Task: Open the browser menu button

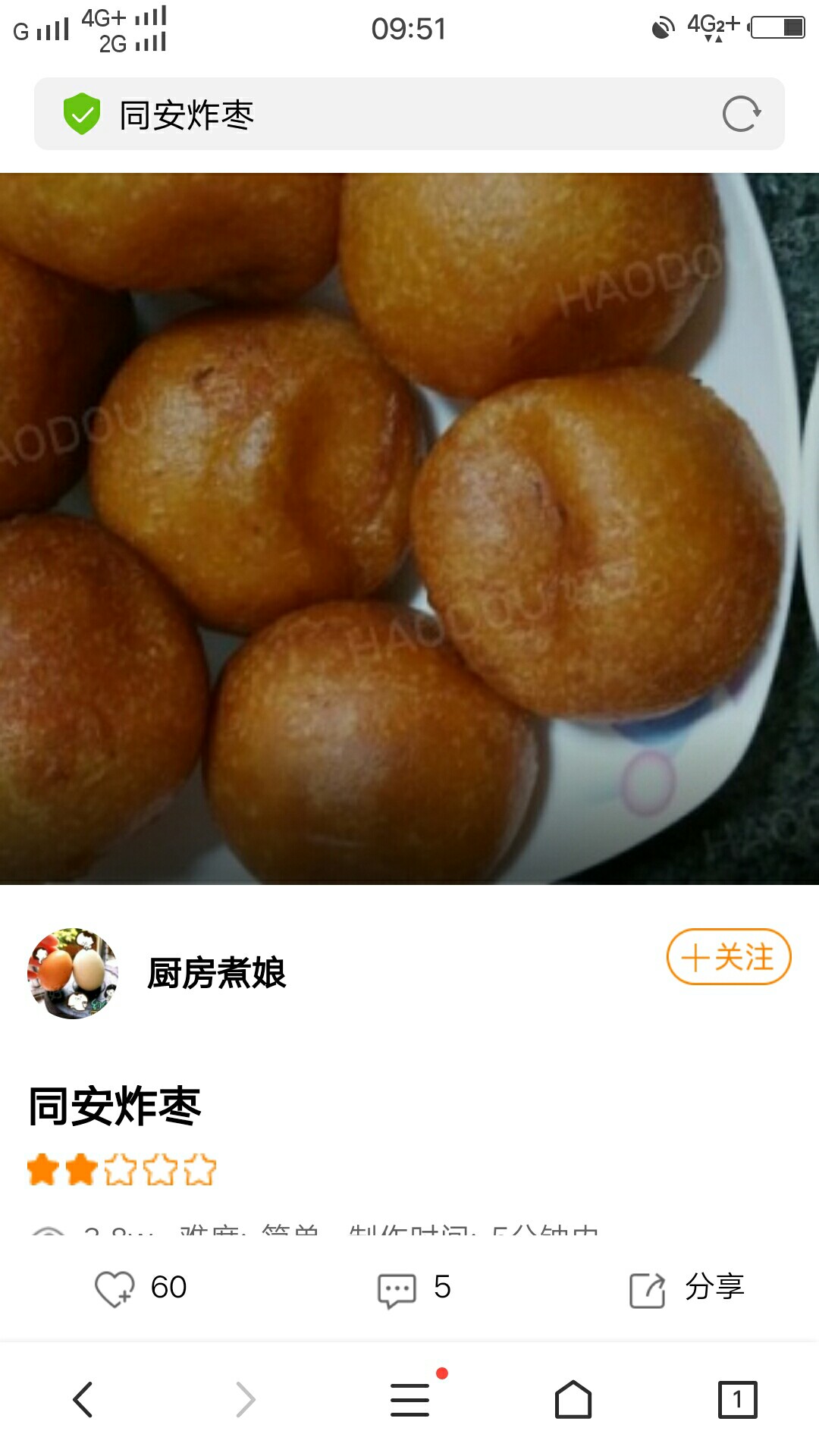Action: point(409,1399)
